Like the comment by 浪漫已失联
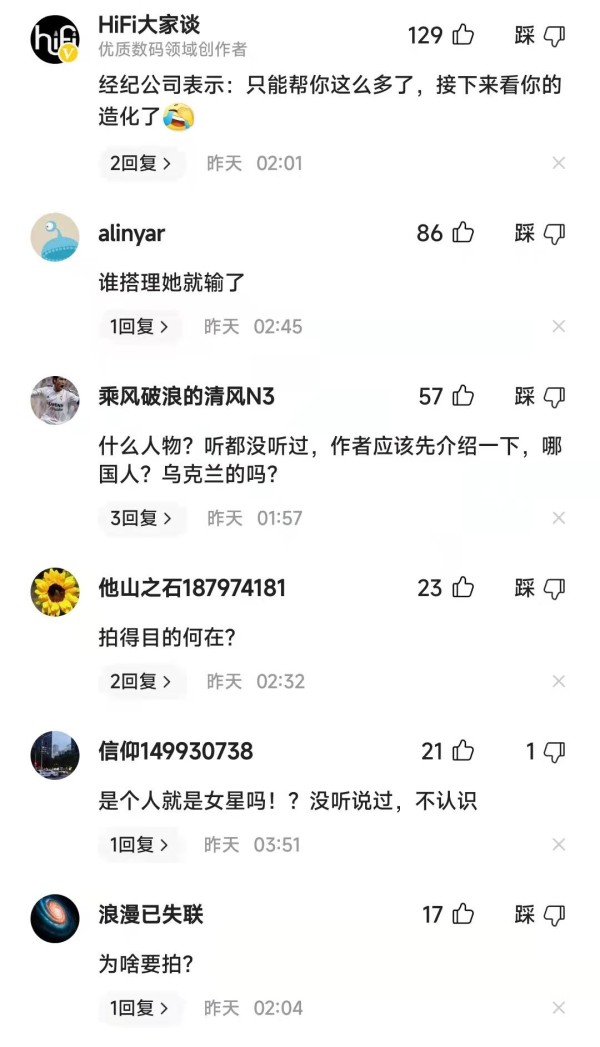600x1047 pixels. coord(463,914)
